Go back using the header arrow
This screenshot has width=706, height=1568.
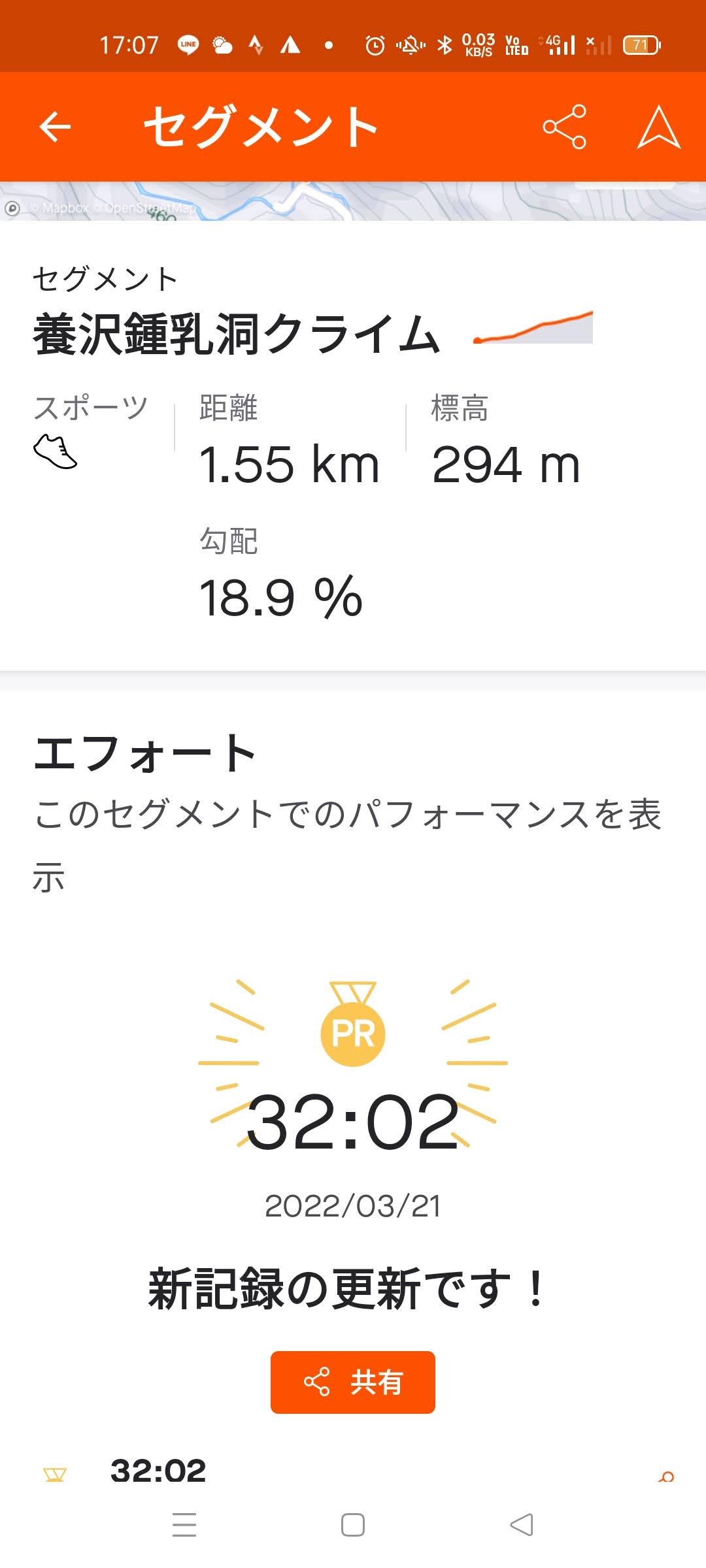click(55, 127)
